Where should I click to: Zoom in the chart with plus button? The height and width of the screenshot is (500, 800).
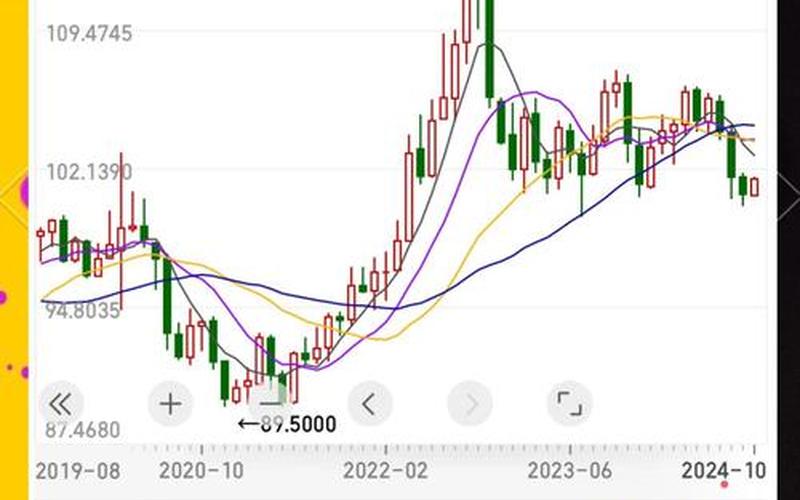[170, 404]
